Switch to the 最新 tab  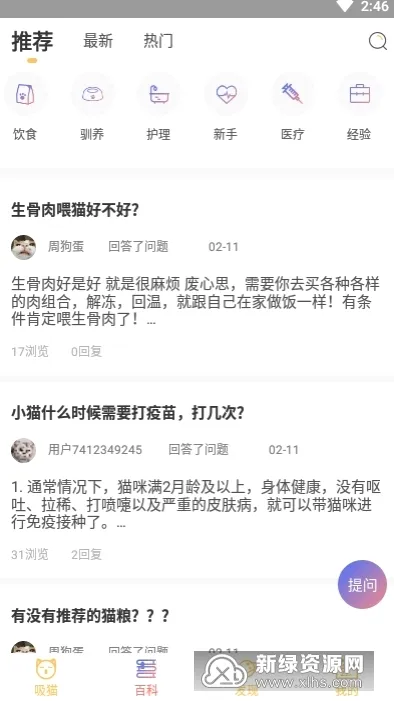(x=98, y=41)
